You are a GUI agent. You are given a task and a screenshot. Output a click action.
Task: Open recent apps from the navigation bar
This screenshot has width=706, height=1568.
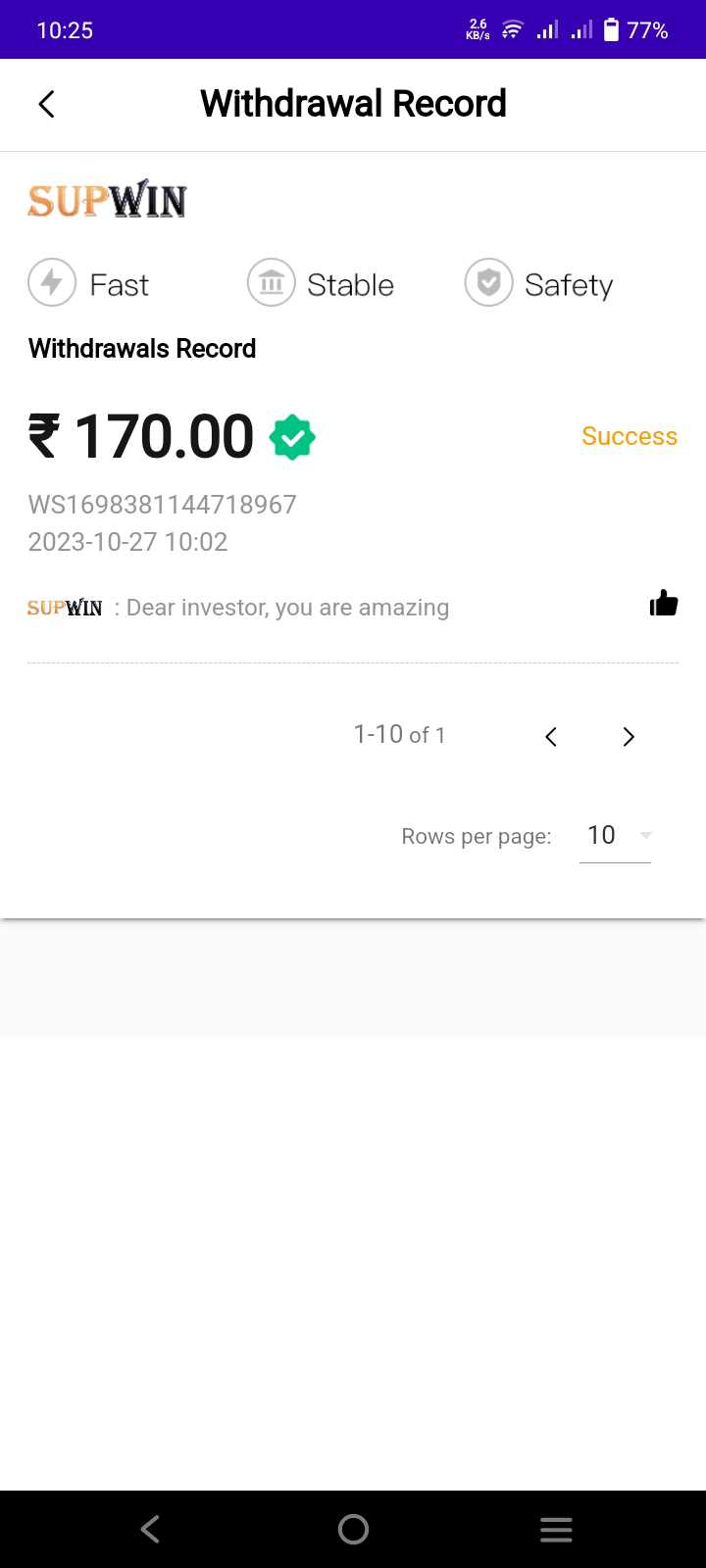(556, 1529)
